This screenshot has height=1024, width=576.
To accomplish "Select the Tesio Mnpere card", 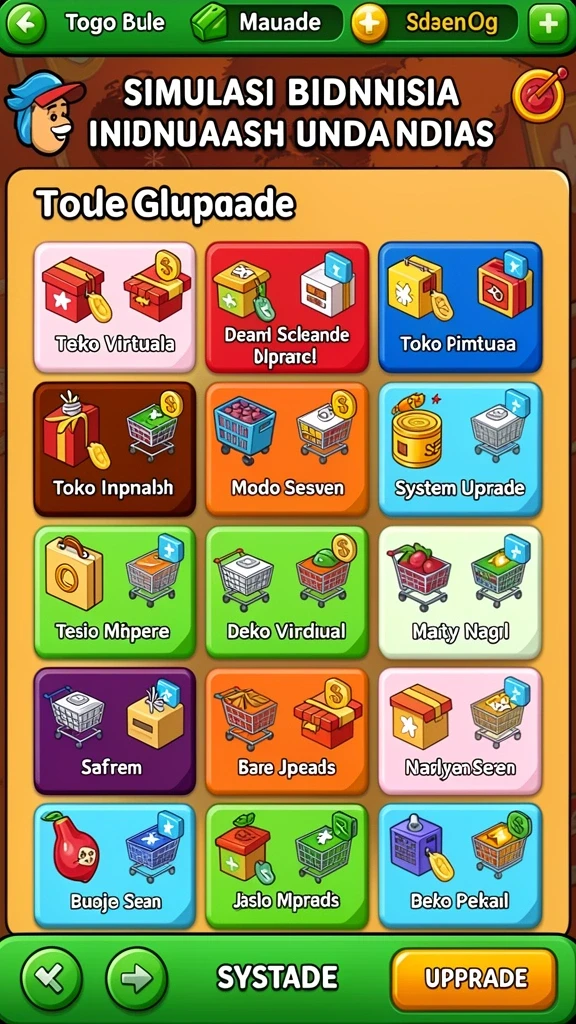I will [115, 592].
